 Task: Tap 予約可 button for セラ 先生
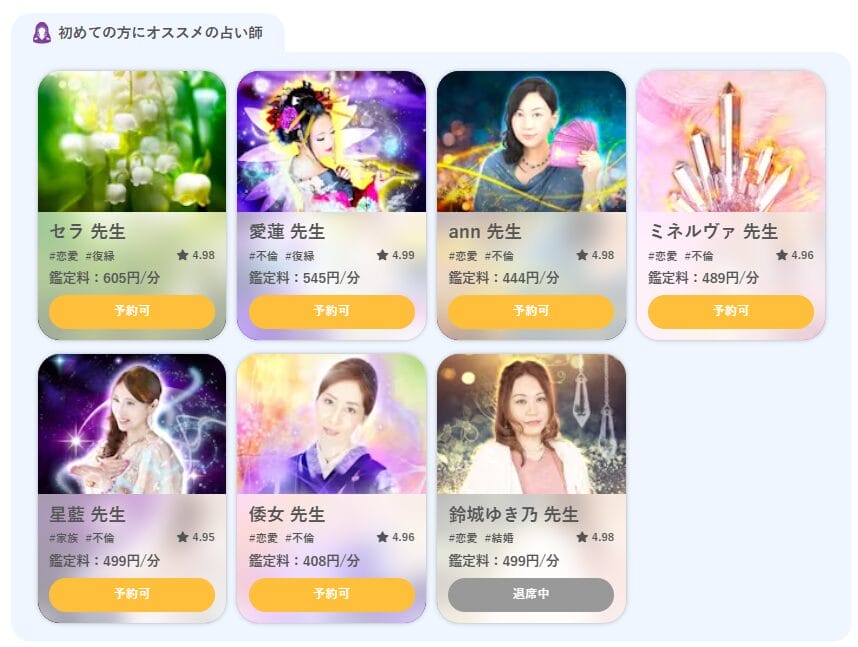tap(131, 311)
